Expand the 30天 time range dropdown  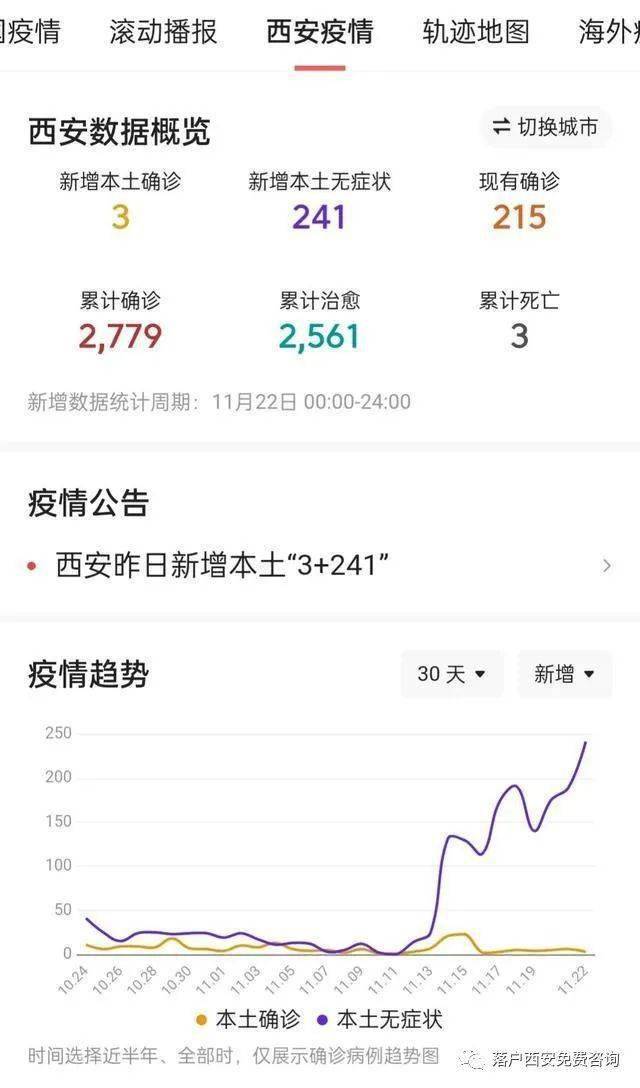click(451, 674)
